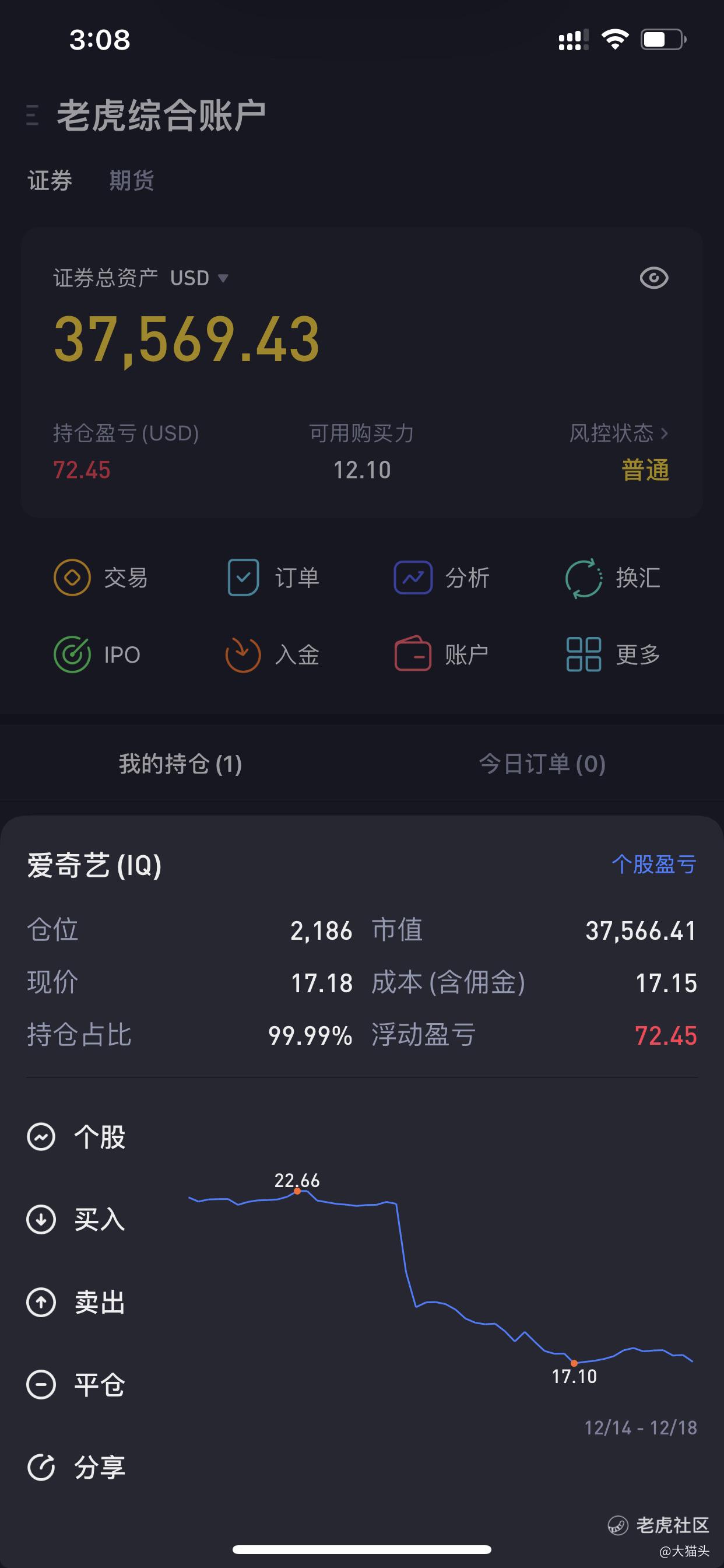This screenshot has height=1568, width=724.
Task: Open 分析 shortcut
Action: [442, 577]
